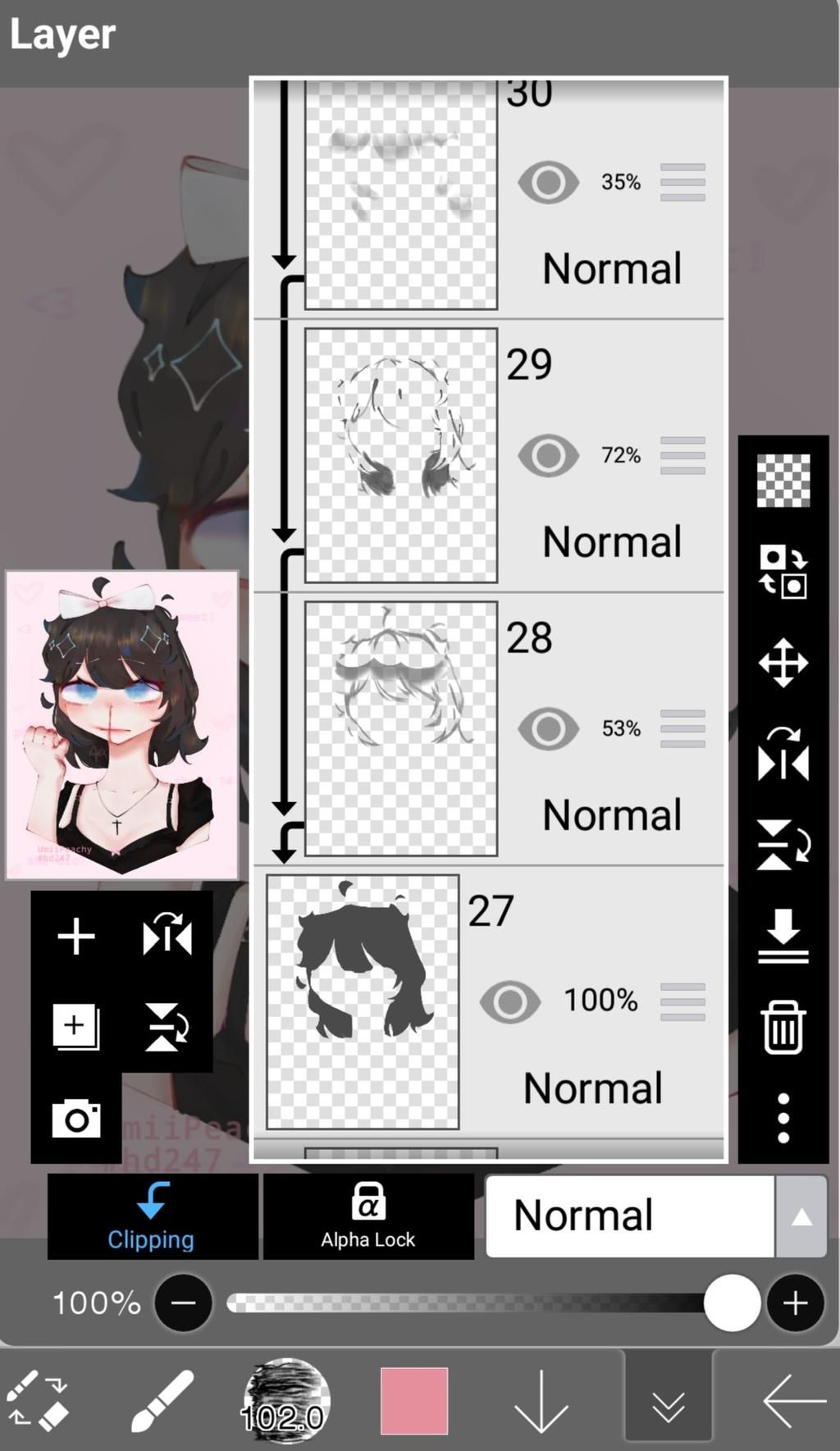Hide layer 27 with the eye icon

tap(510, 1001)
